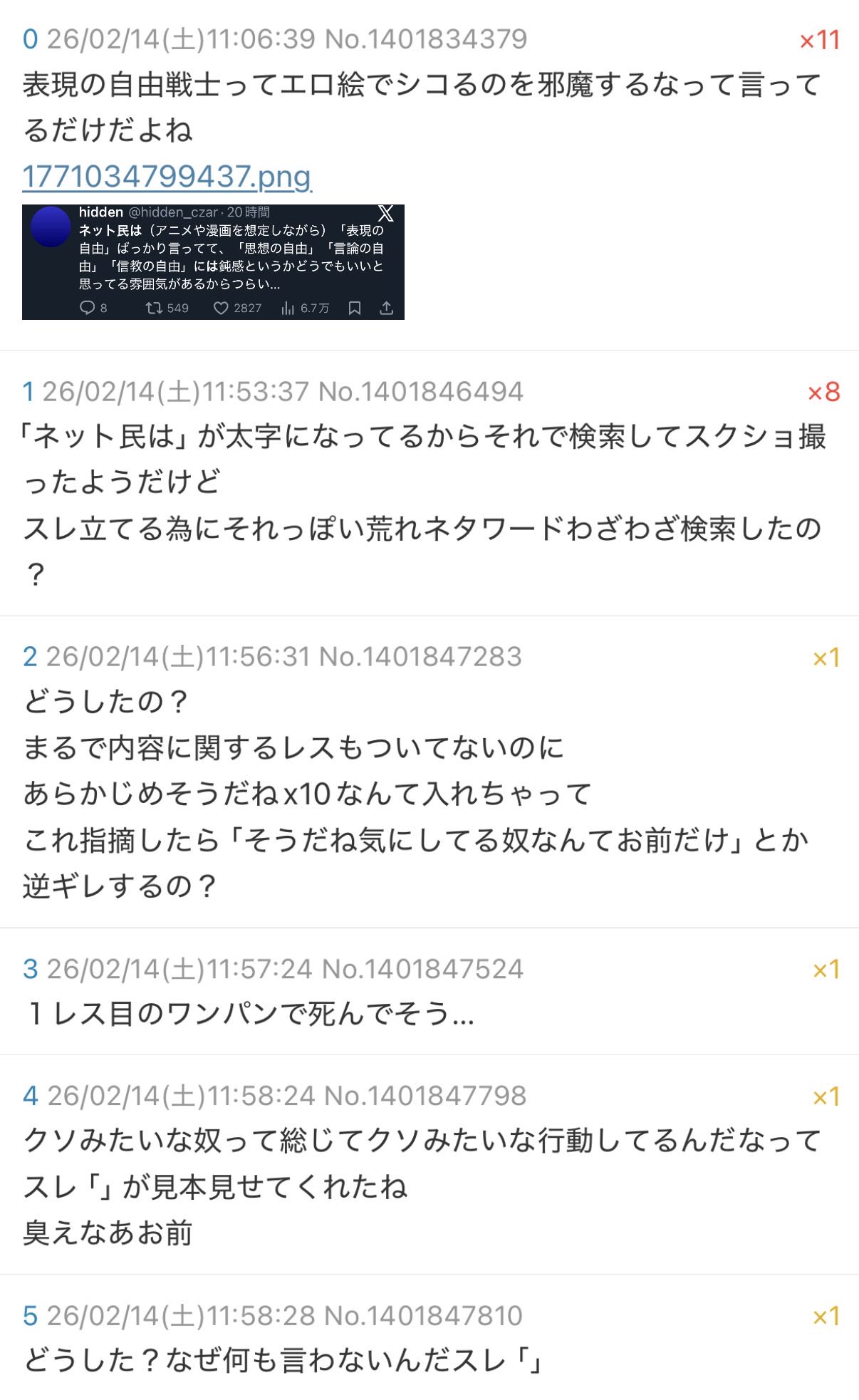Image resolution: width=859 pixels, height=1400 pixels.
Task: Tap the ×1 agree counter on No.1401847283
Action: (x=826, y=657)
